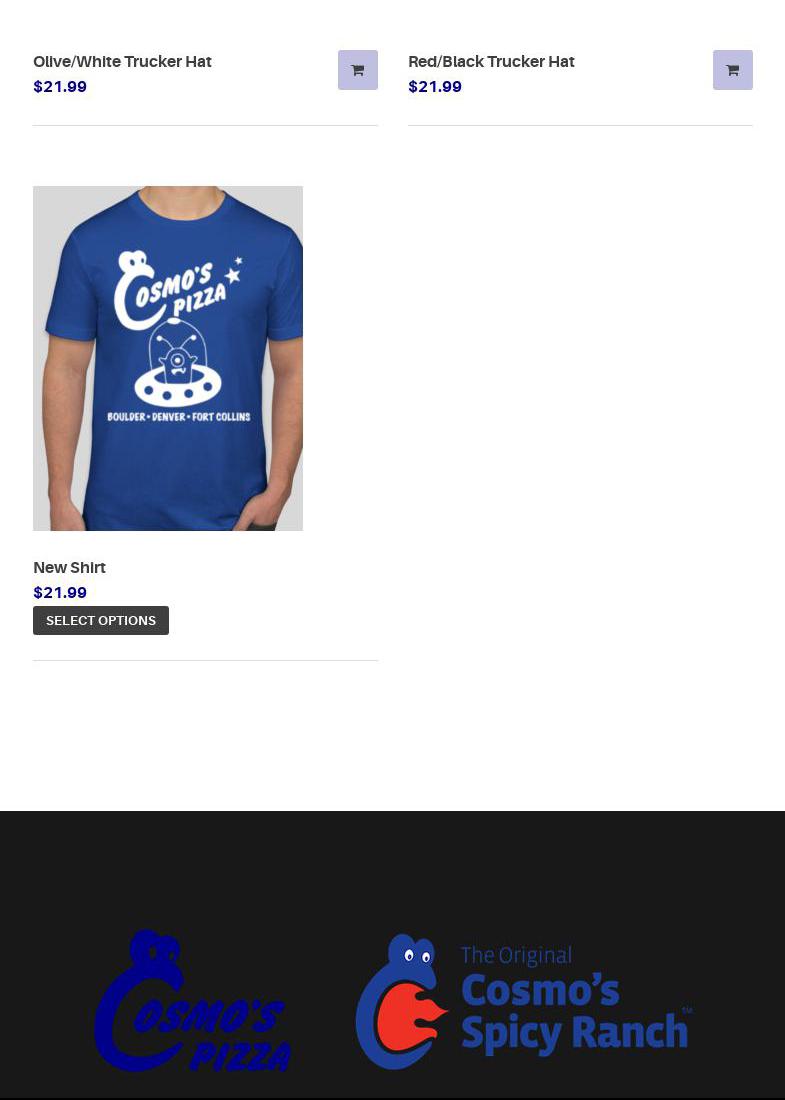Add Red/Black Trucker Hat to cart
785x1100 pixels.
(732, 70)
